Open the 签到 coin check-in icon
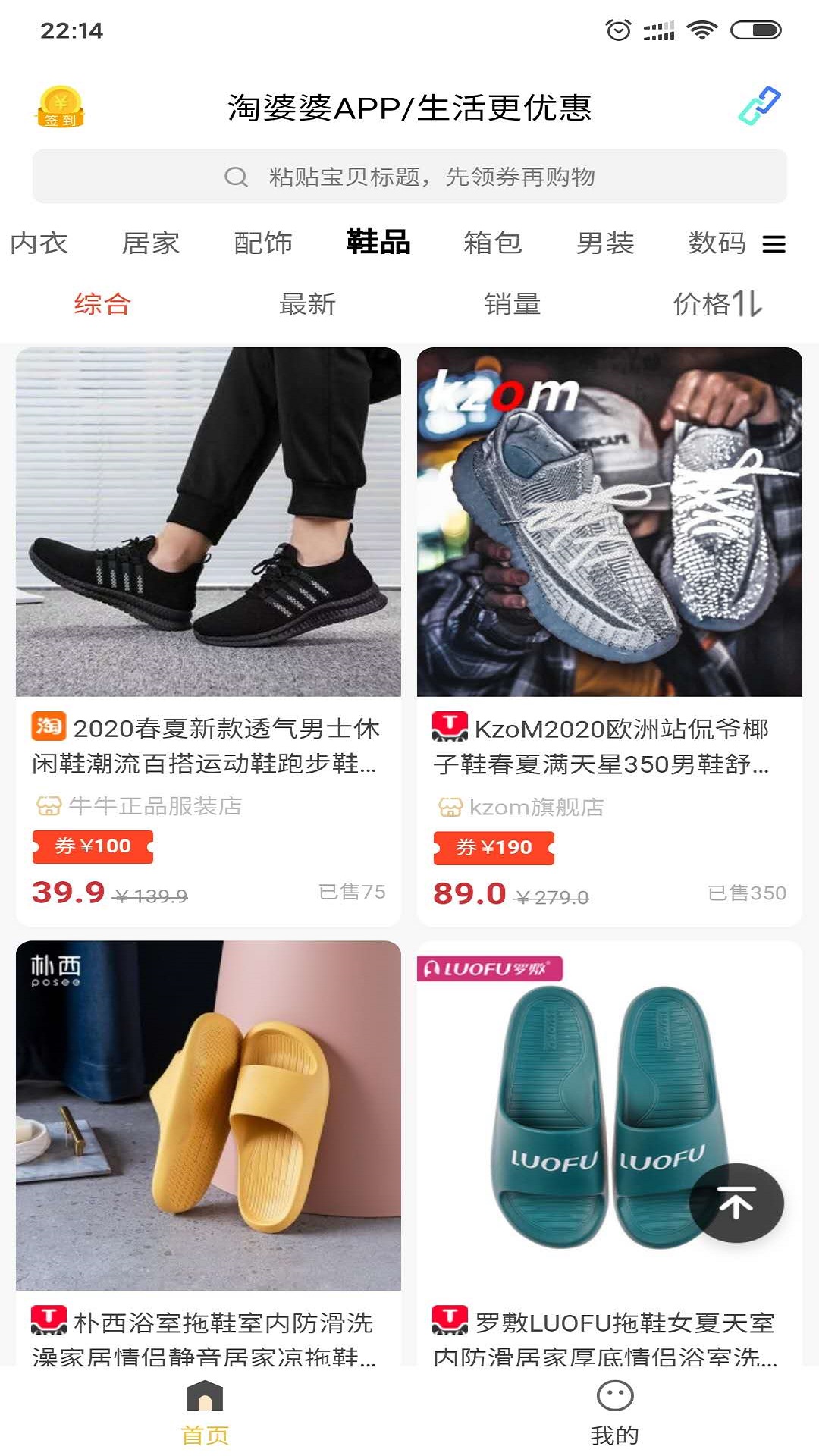Screen dimensions: 819x1456 (61, 107)
